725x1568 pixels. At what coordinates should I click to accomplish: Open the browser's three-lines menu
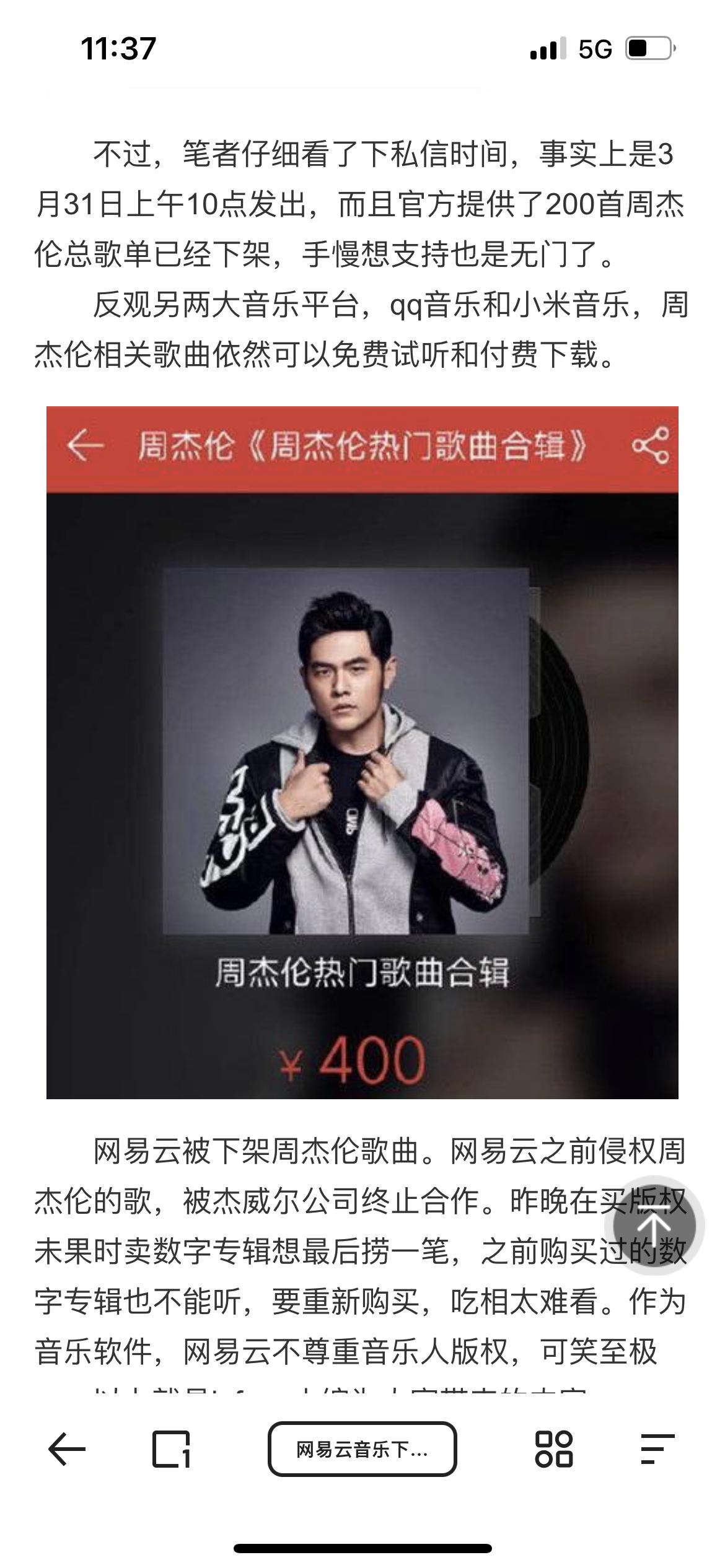point(657,1450)
